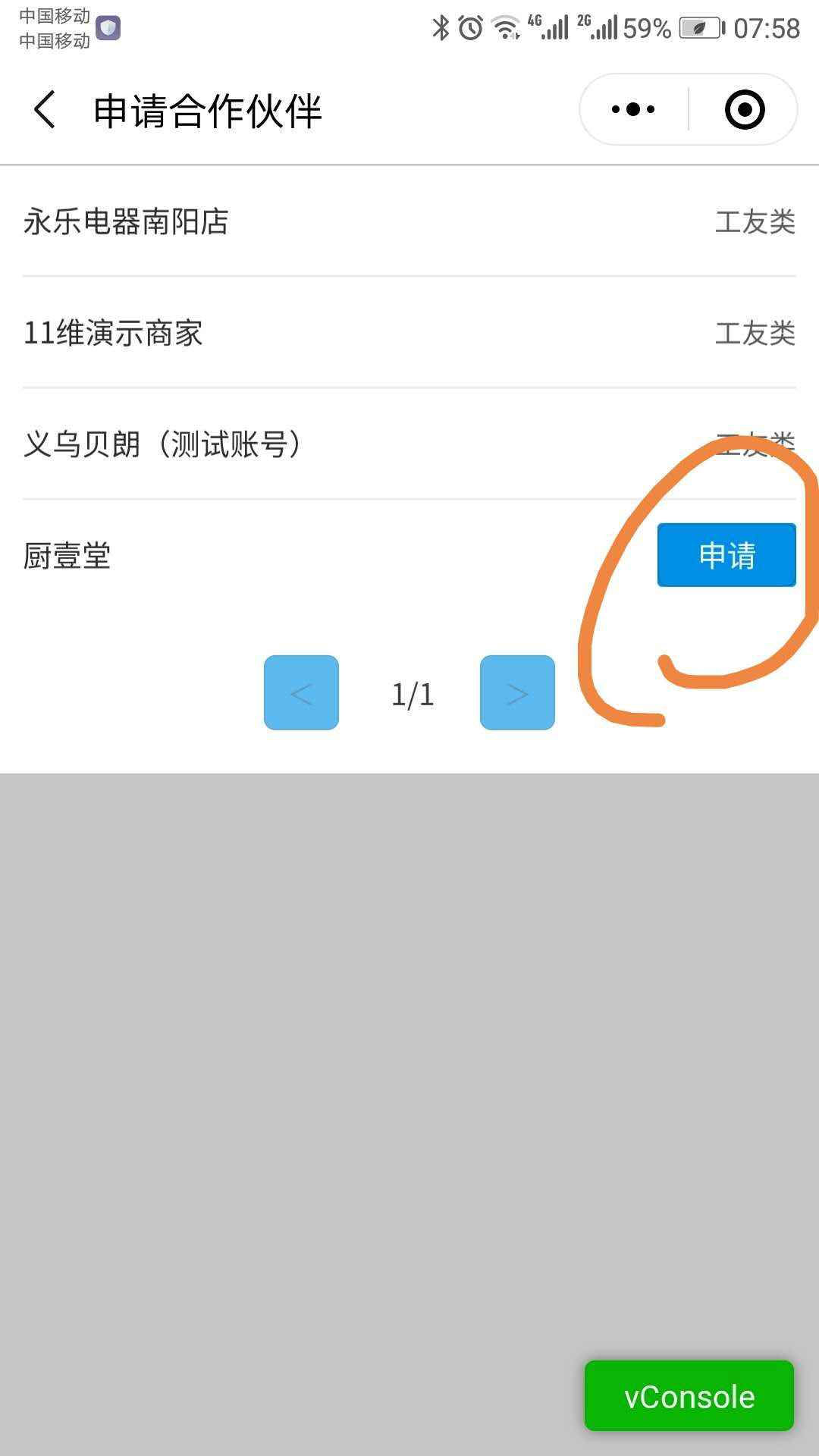Open the mini program more options menu
819x1456 pixels.
(633, 110)
